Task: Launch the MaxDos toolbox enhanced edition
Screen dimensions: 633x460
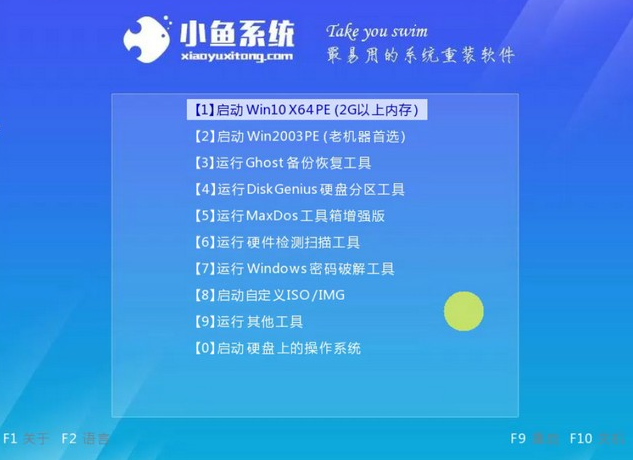Action: click(x=288, y=216)
